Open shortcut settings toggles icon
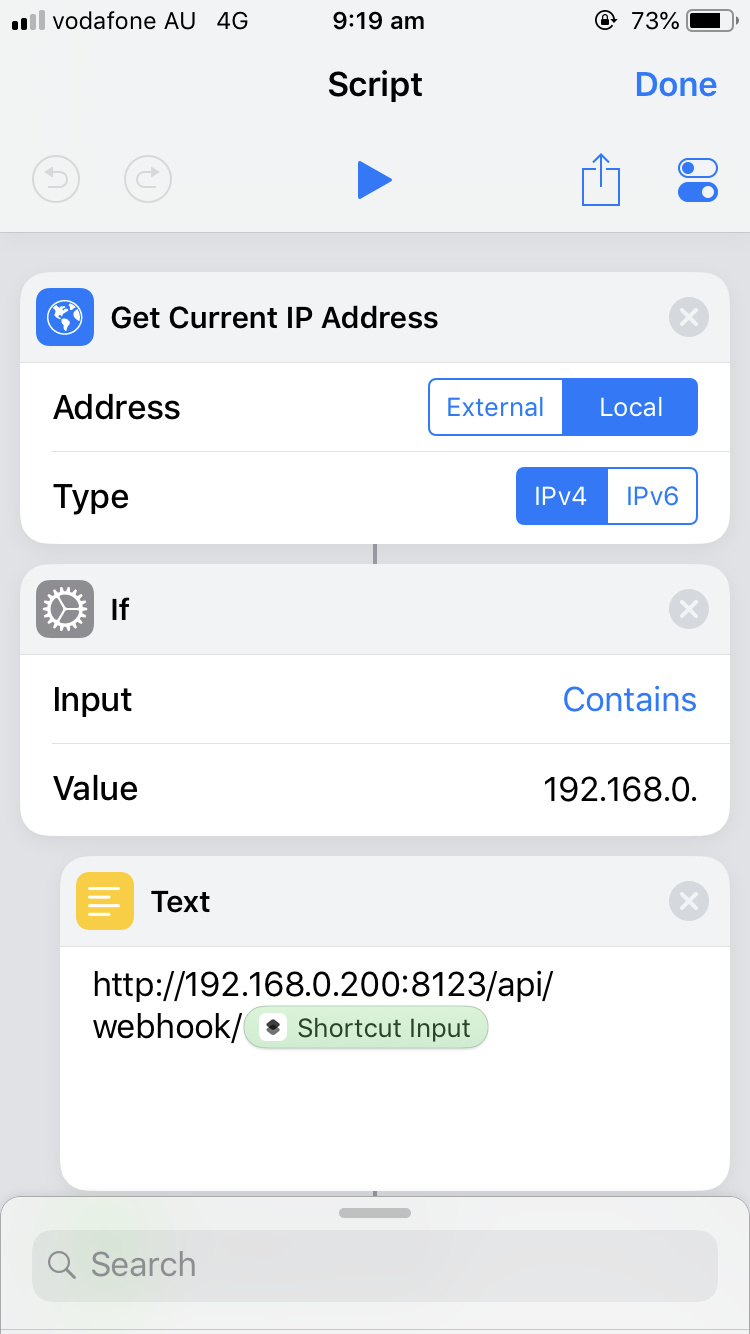The image size is (750, 1334). pos(697,180)
